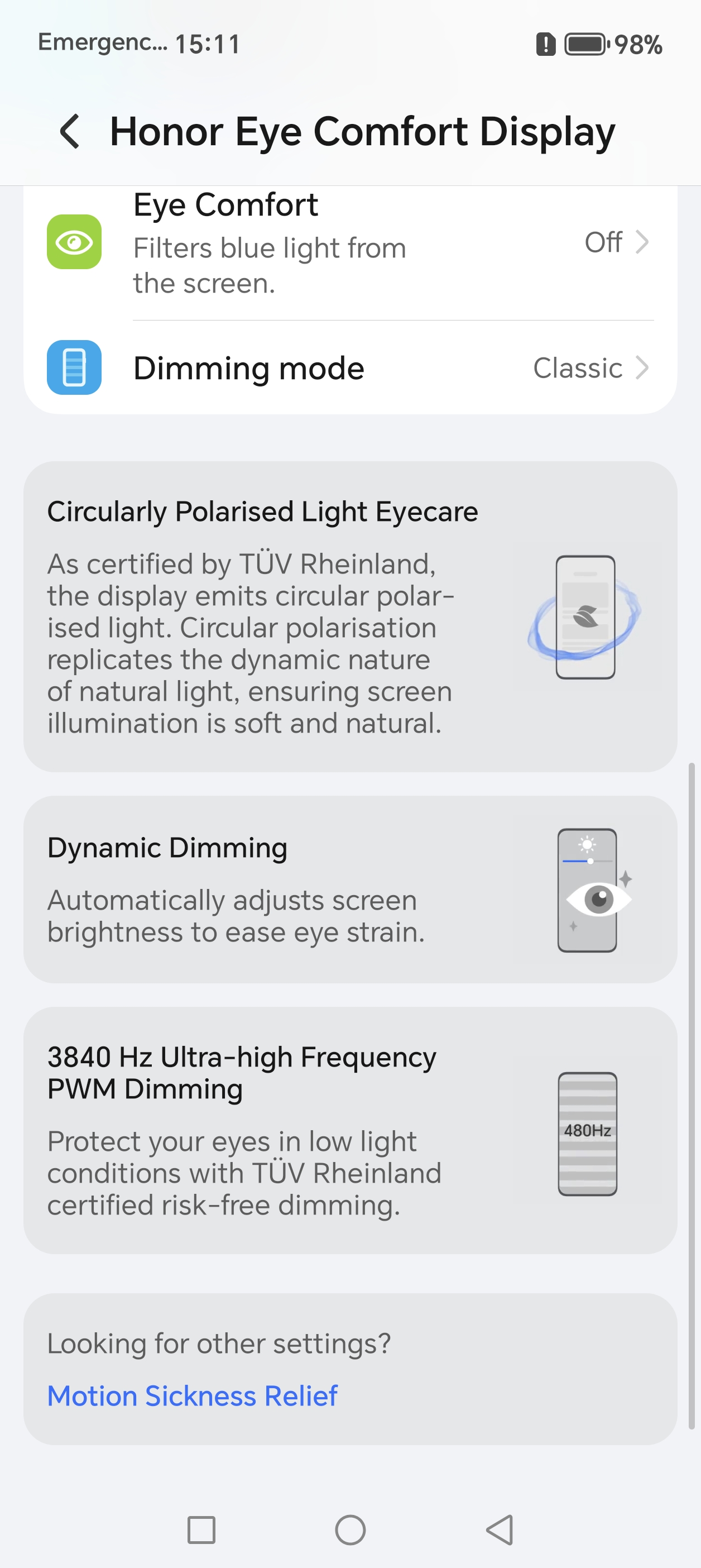
Task: Open the Motion Sickness Relief link
Action: 193,1396
